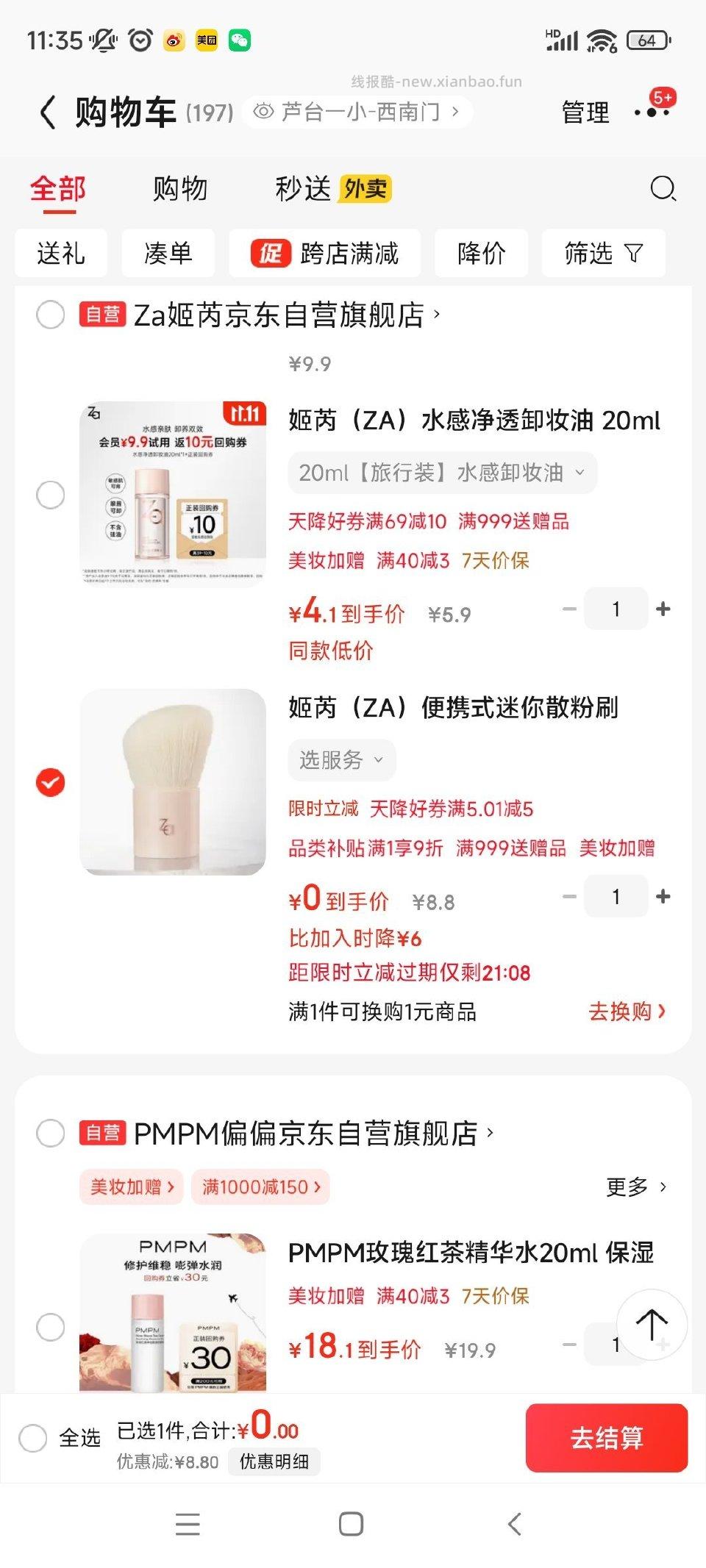Increase 散粉刷 quantity with plus stepper
This screenshot has width=706, height=1568.
click(664, 896)
